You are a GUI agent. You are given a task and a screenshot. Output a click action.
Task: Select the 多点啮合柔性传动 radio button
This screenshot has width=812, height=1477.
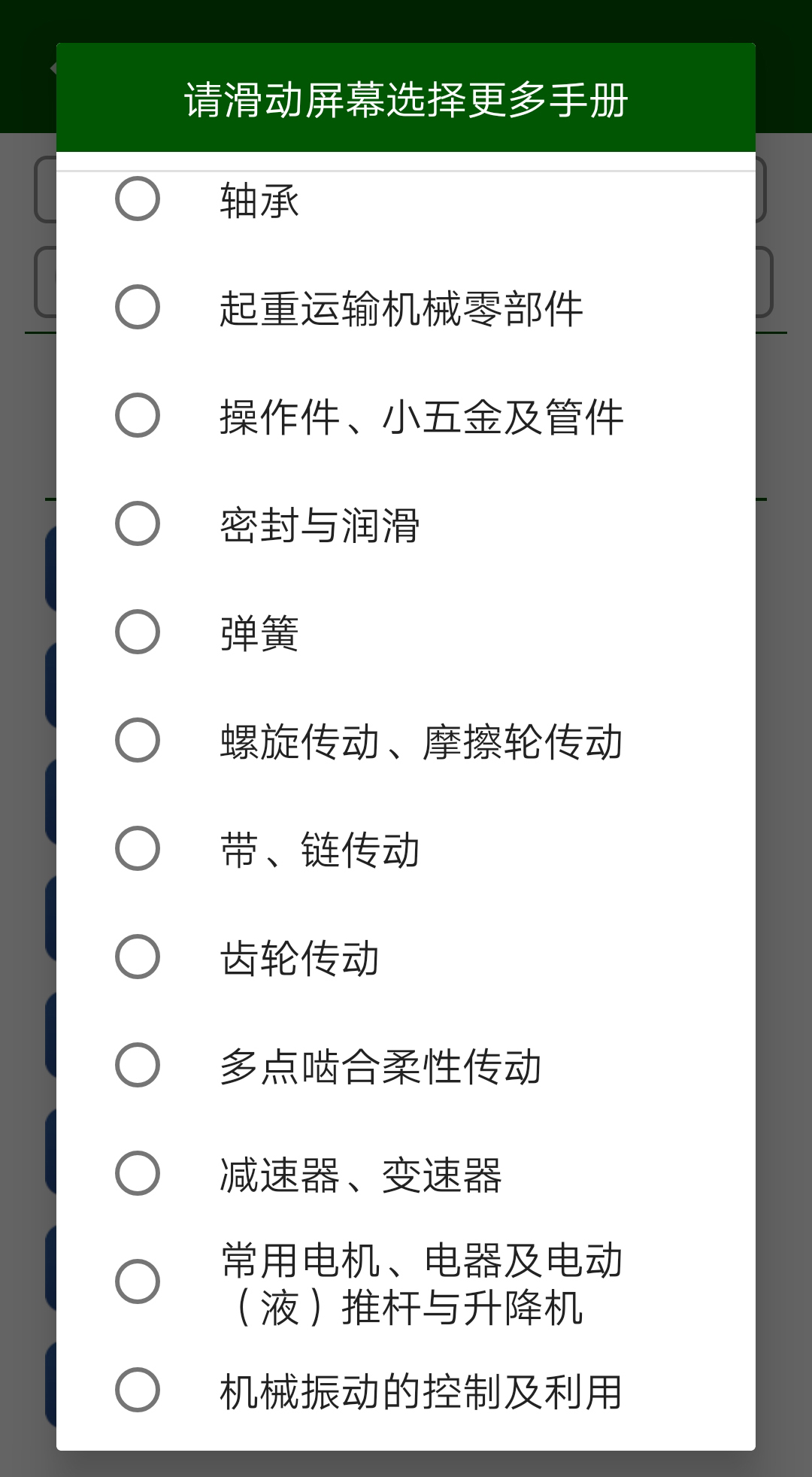[x=138, y=1064]
